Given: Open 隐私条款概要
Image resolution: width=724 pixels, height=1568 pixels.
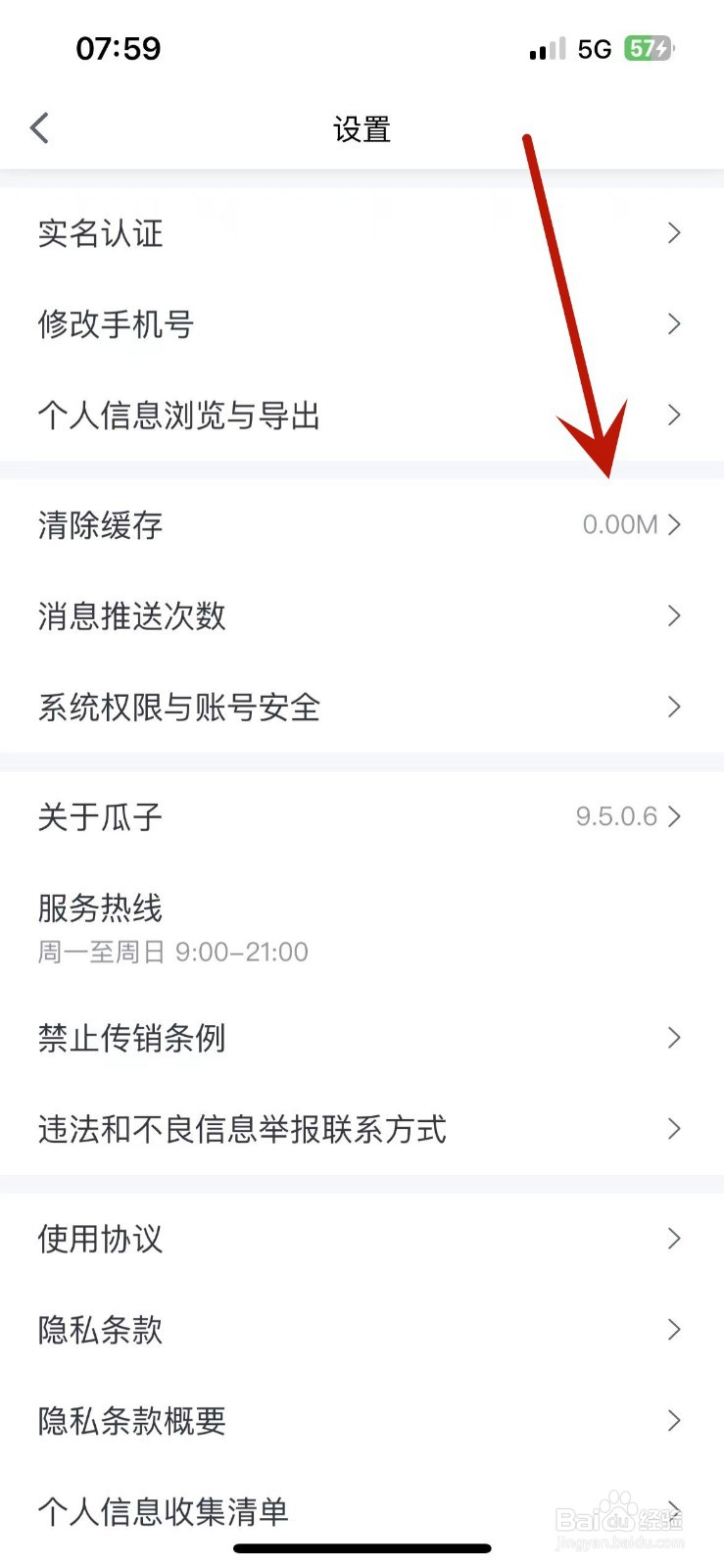Looking at the screenshot, I should pos(362,1421).
